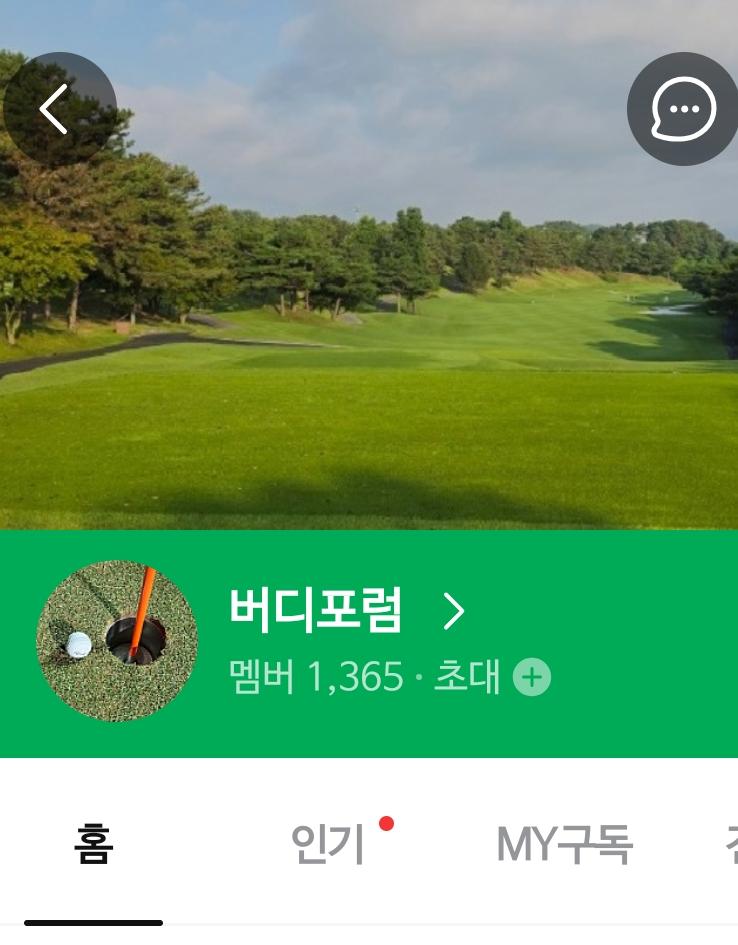738x945 pixels.
Task: Select the MY구독 tab
Action: [x=564, y=845]
